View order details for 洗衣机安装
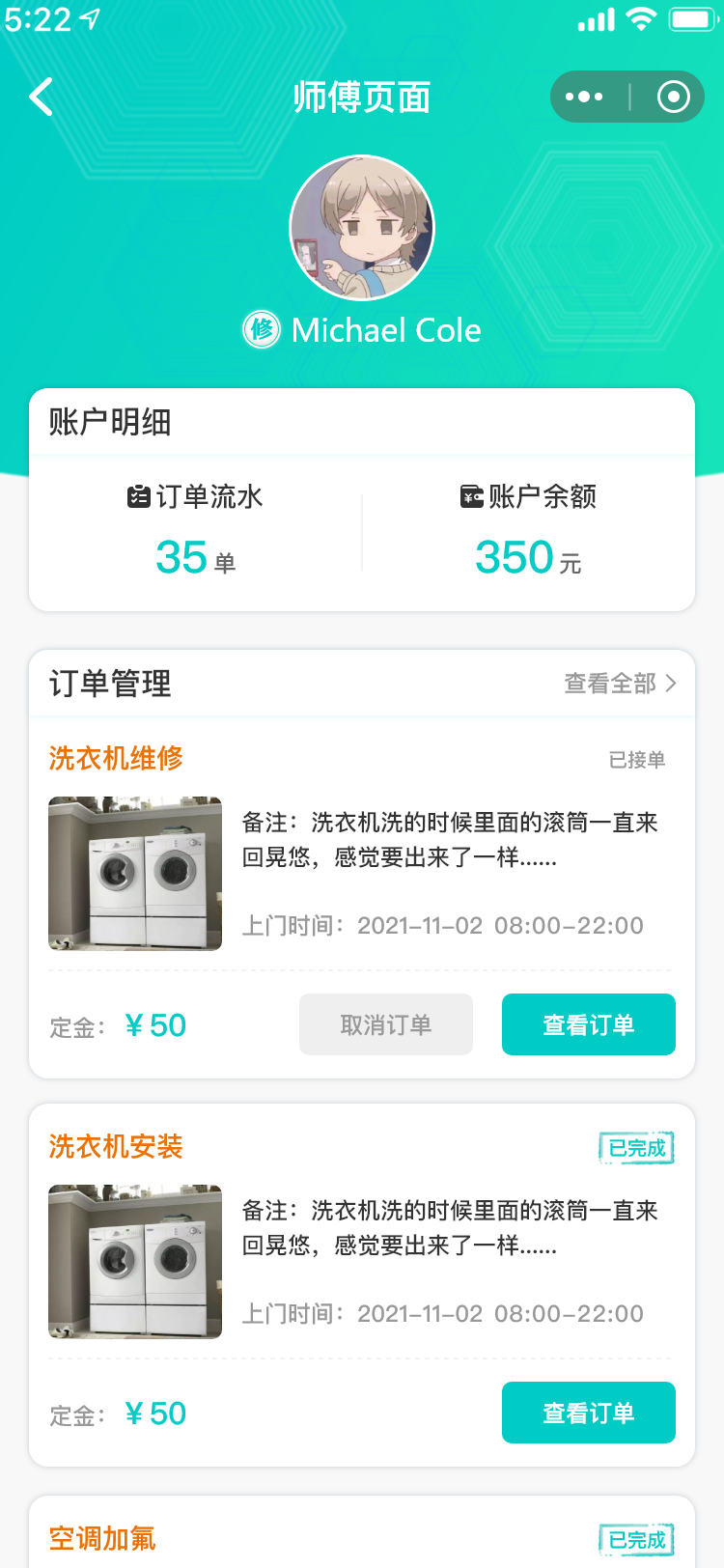Viewport: 724px width, 1568px height. tap(588, 1413)
